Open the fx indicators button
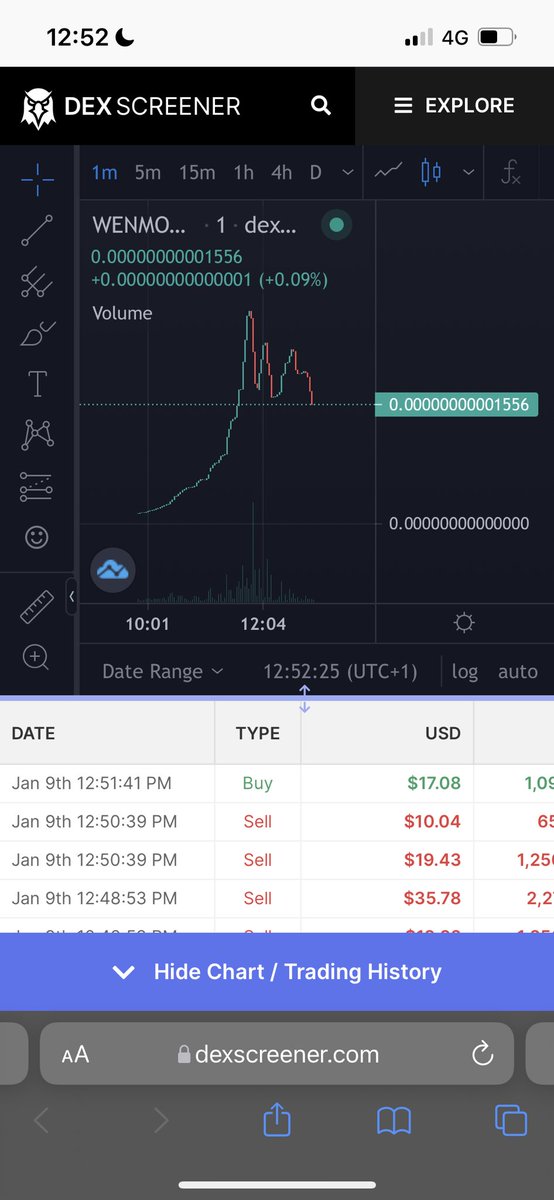This screenshot has height=1200, width=554. [x=511, y=172]
